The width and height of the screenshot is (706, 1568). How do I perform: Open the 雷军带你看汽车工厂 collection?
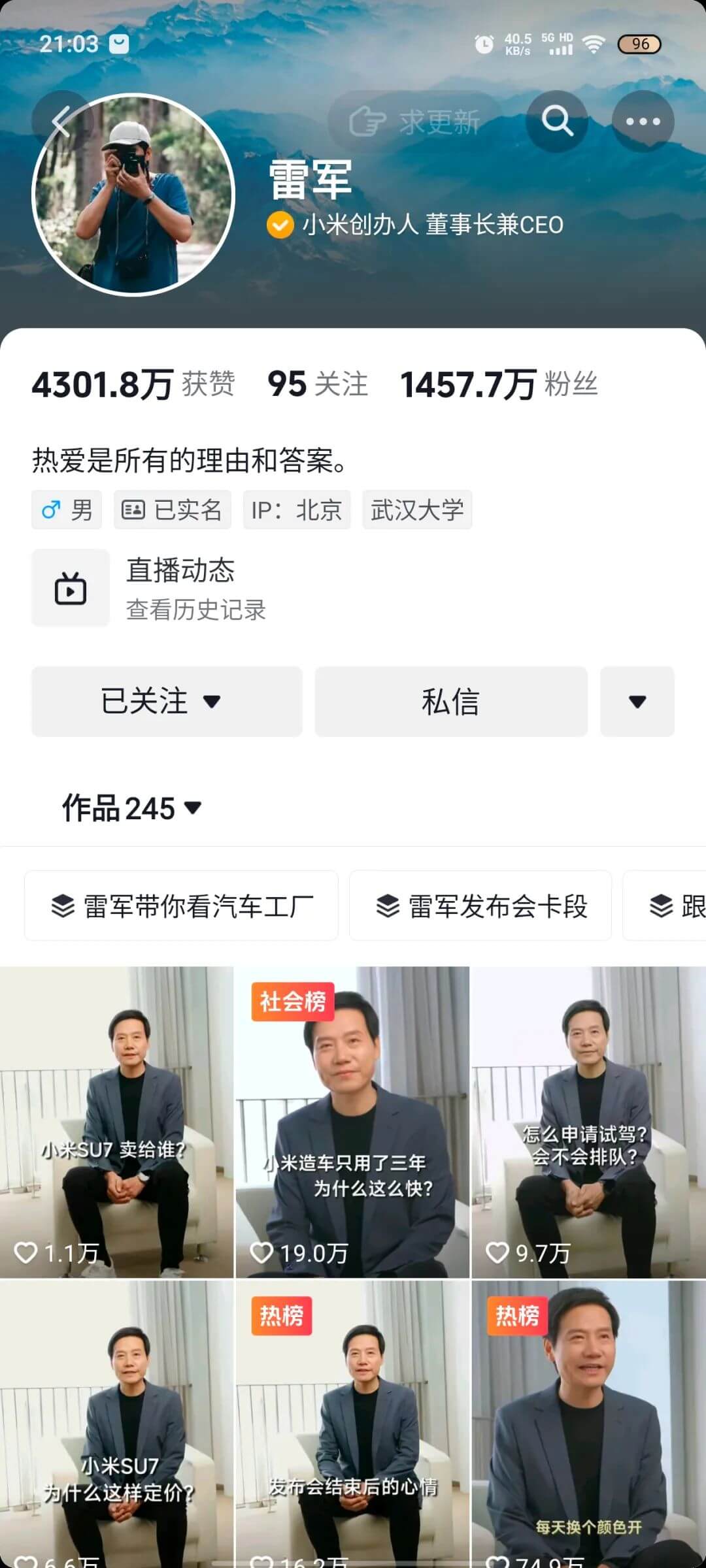[182, 906]
